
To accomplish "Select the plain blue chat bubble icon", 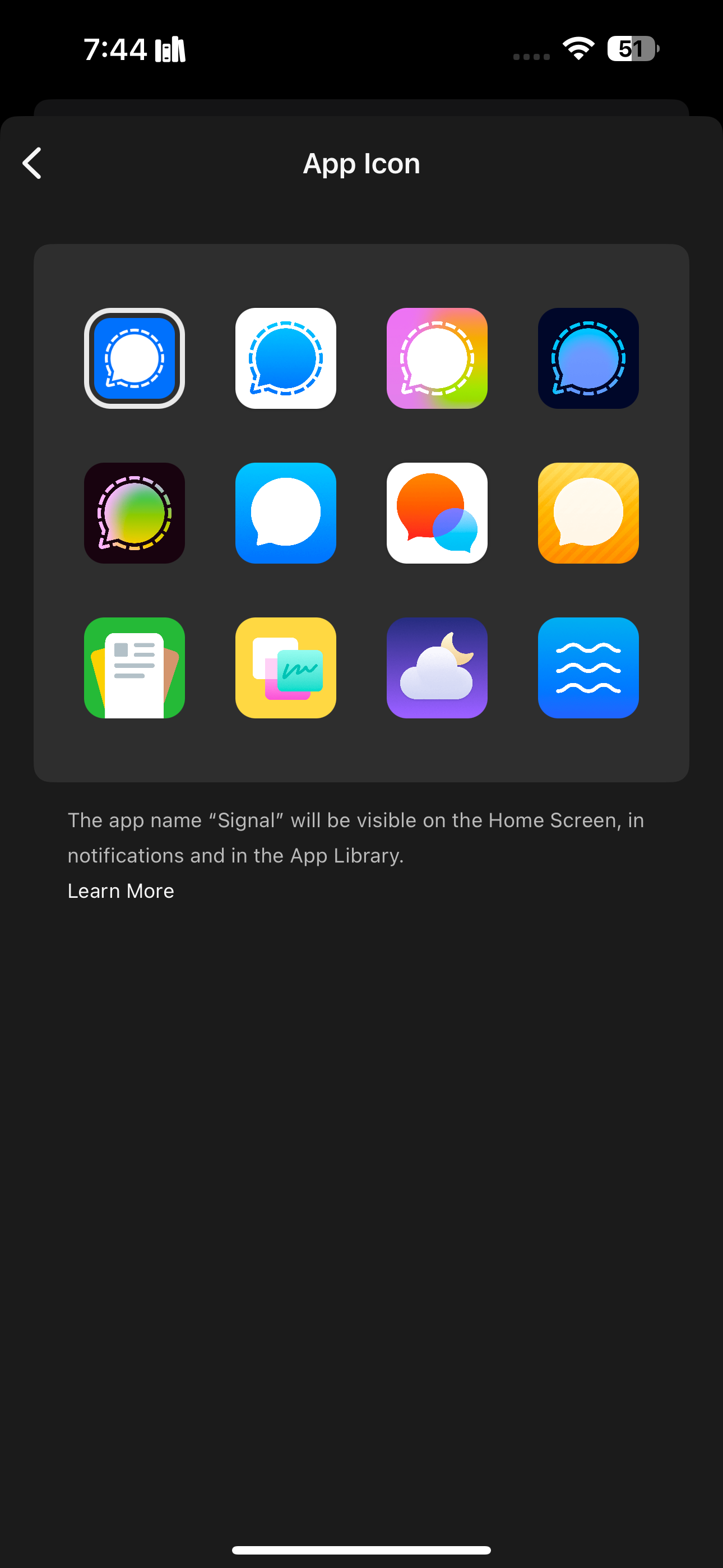I will click(x=285, y=513).
